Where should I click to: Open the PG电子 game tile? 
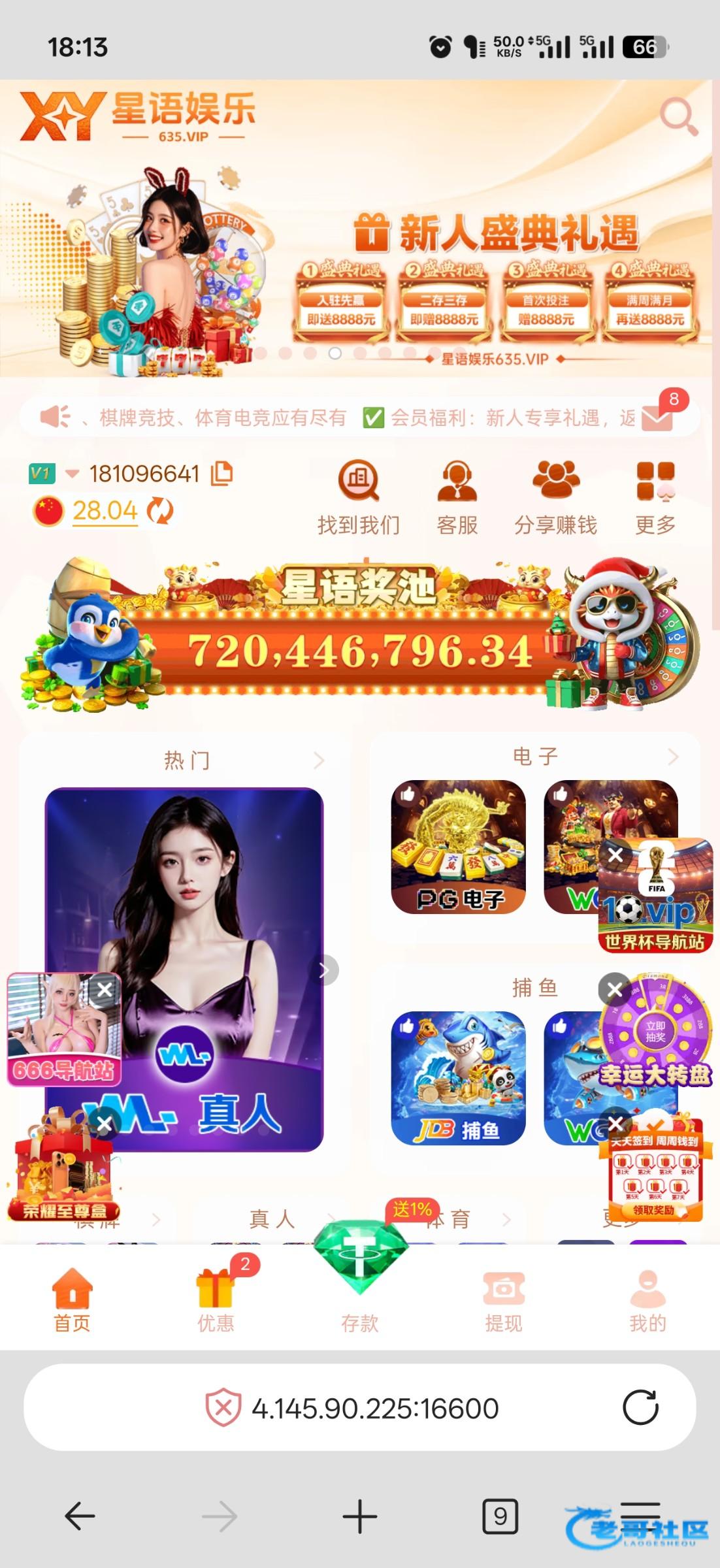pos(458,847)
